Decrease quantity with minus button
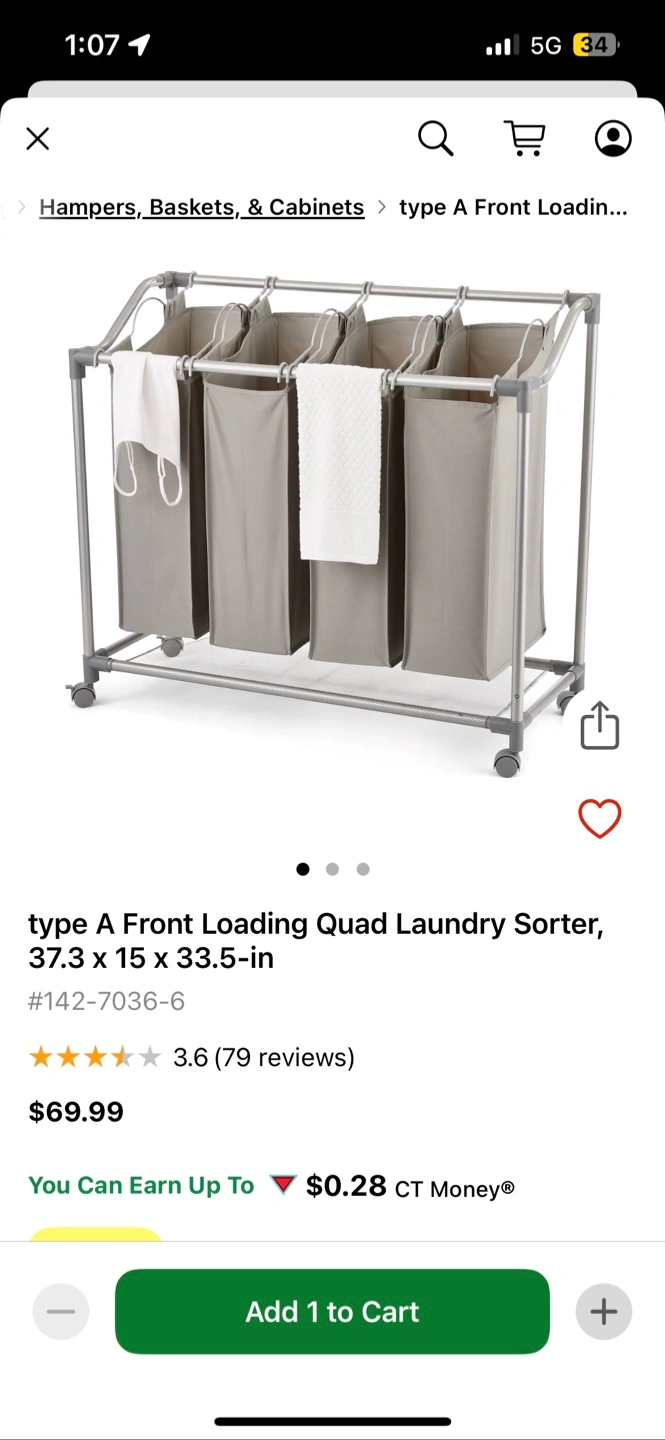Image resolution: width=665 pixels, height=1440 pixels. 61,1312
